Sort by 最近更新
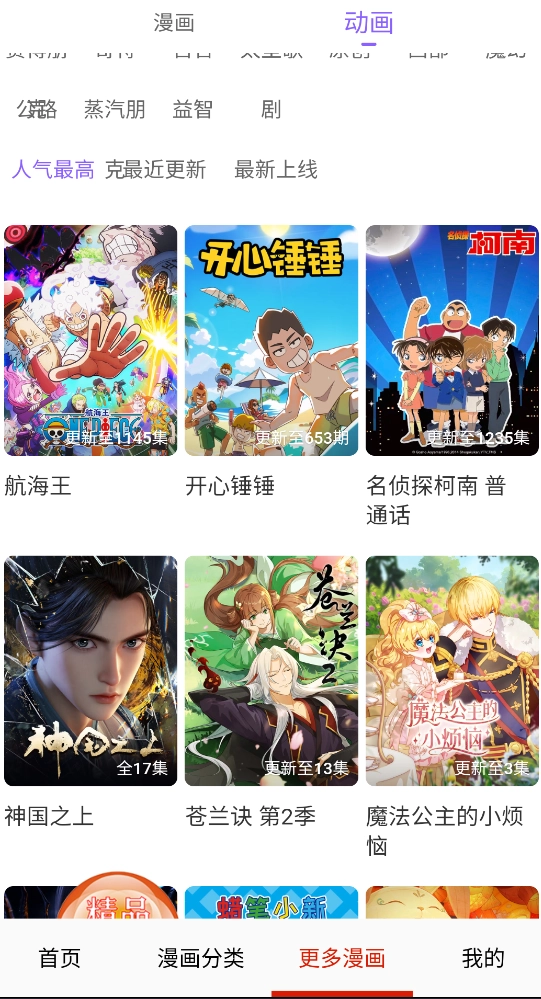 pos(164,169)
